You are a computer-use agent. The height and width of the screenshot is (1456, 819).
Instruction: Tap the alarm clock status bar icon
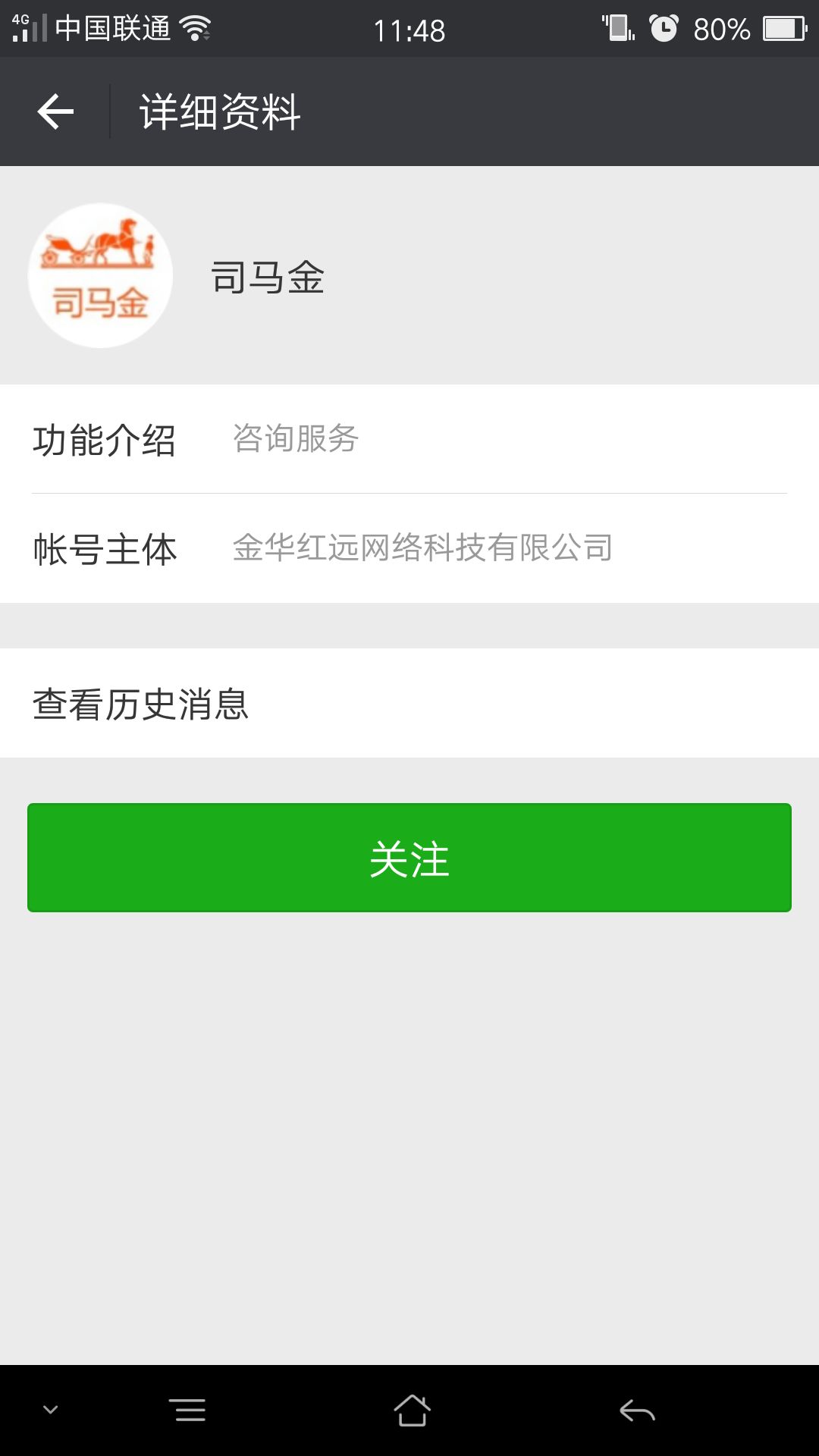click(663, 27)
